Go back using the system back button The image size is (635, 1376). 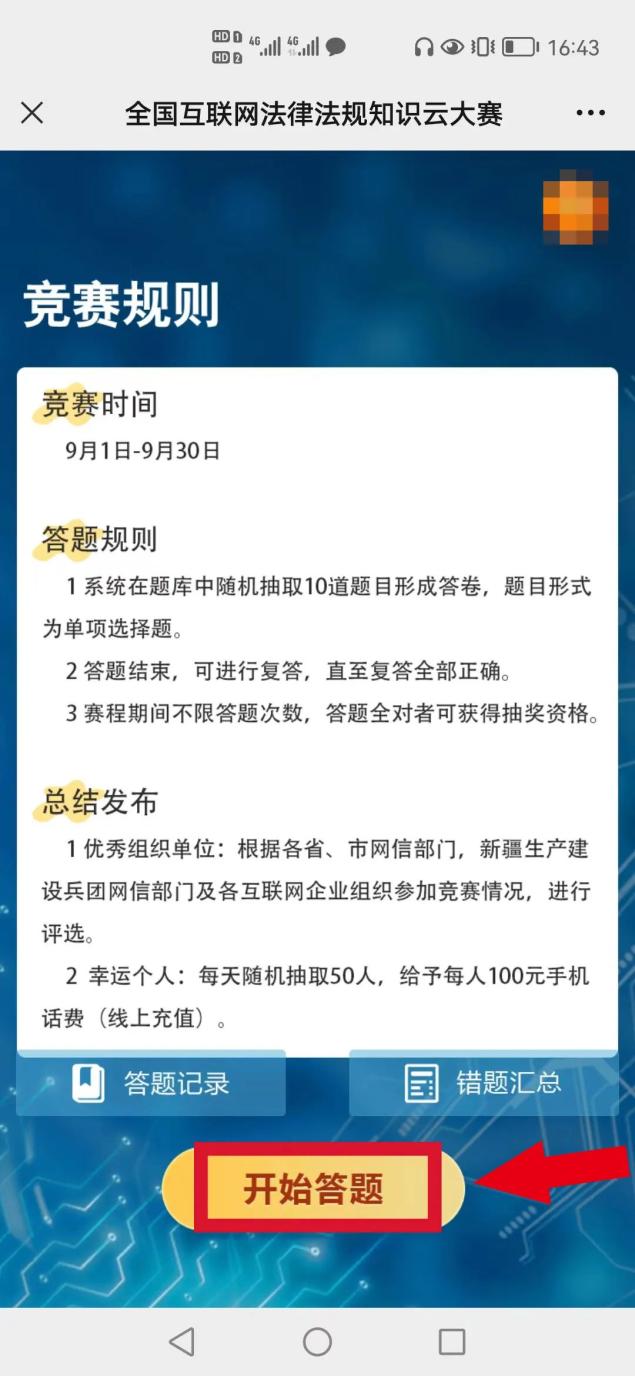182,1341
